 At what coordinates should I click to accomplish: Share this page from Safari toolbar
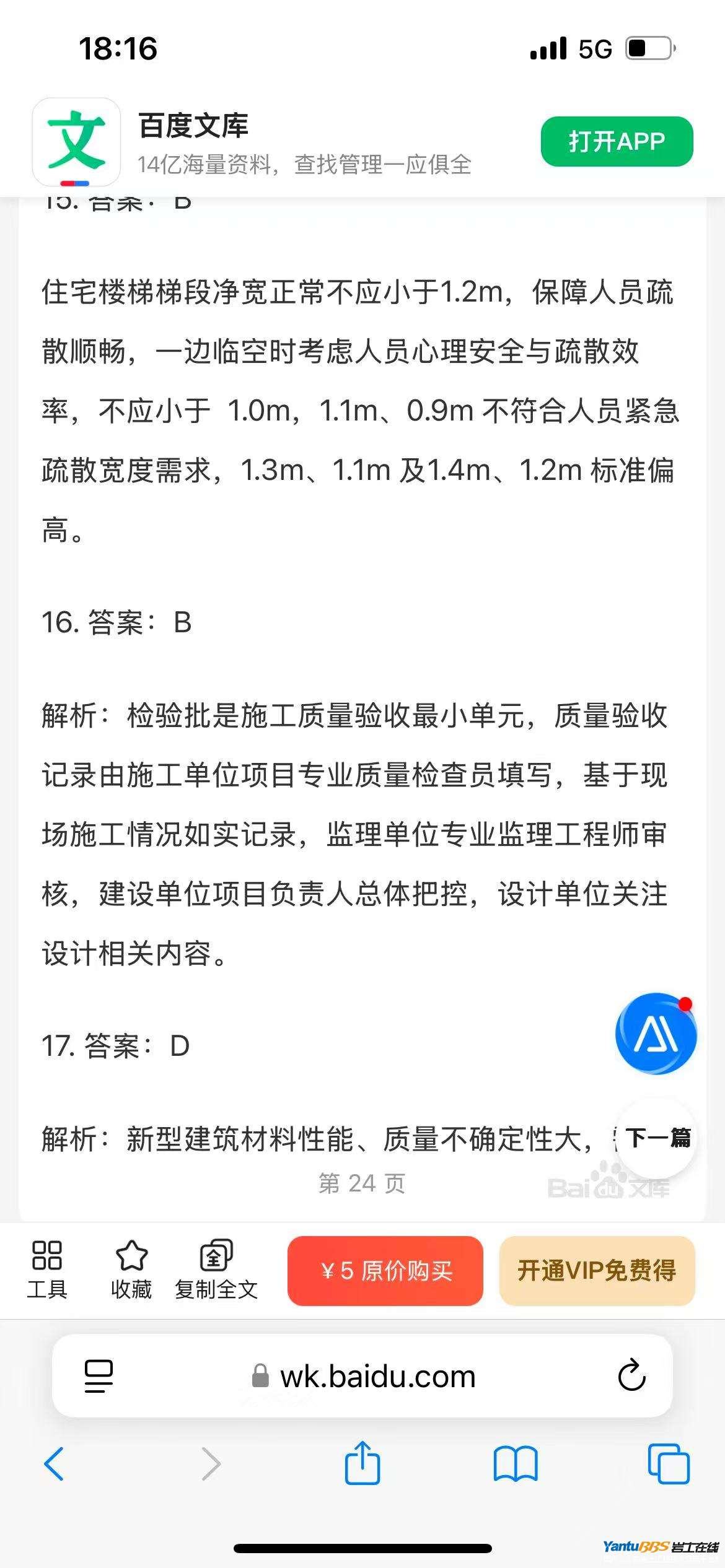click(362, 1464)
